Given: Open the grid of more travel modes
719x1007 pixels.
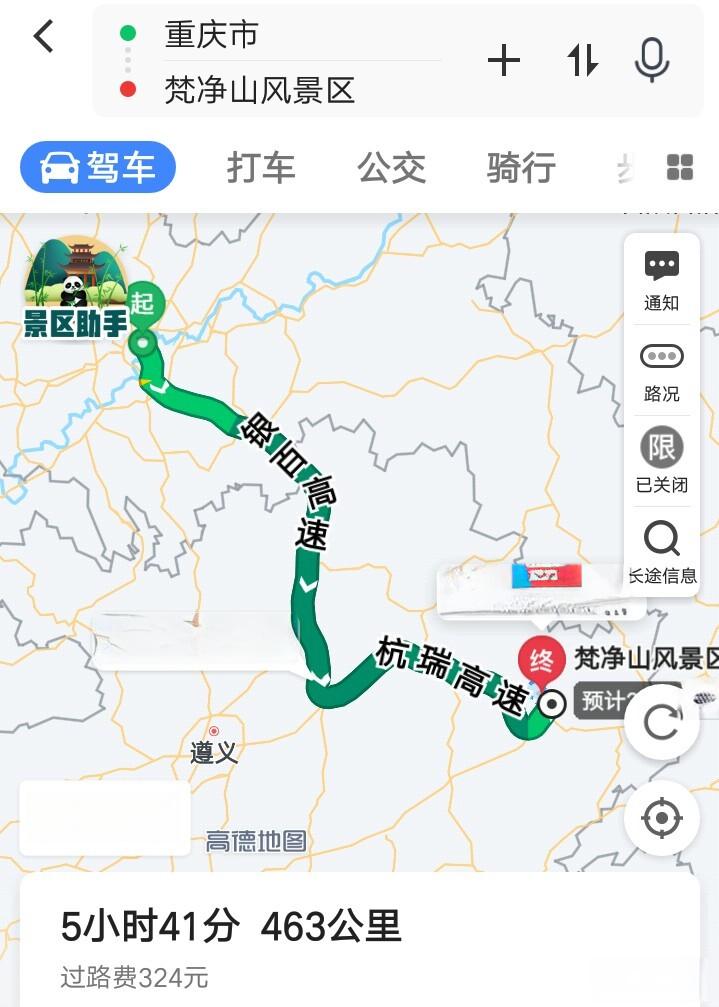Looking at the screenshot, I should (x=680, y=168).
